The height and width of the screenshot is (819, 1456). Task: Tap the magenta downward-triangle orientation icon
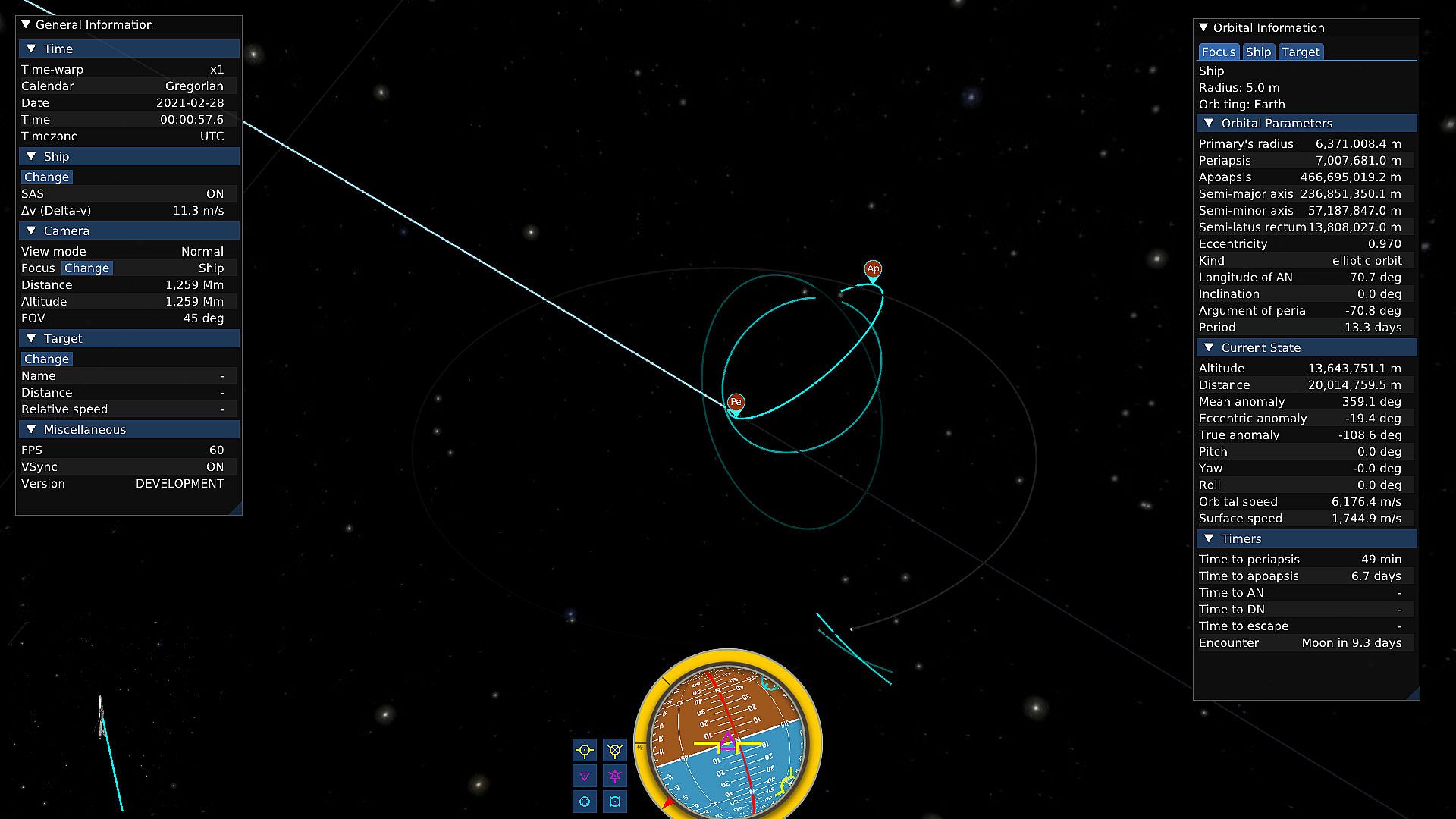(x=585, y=777)
